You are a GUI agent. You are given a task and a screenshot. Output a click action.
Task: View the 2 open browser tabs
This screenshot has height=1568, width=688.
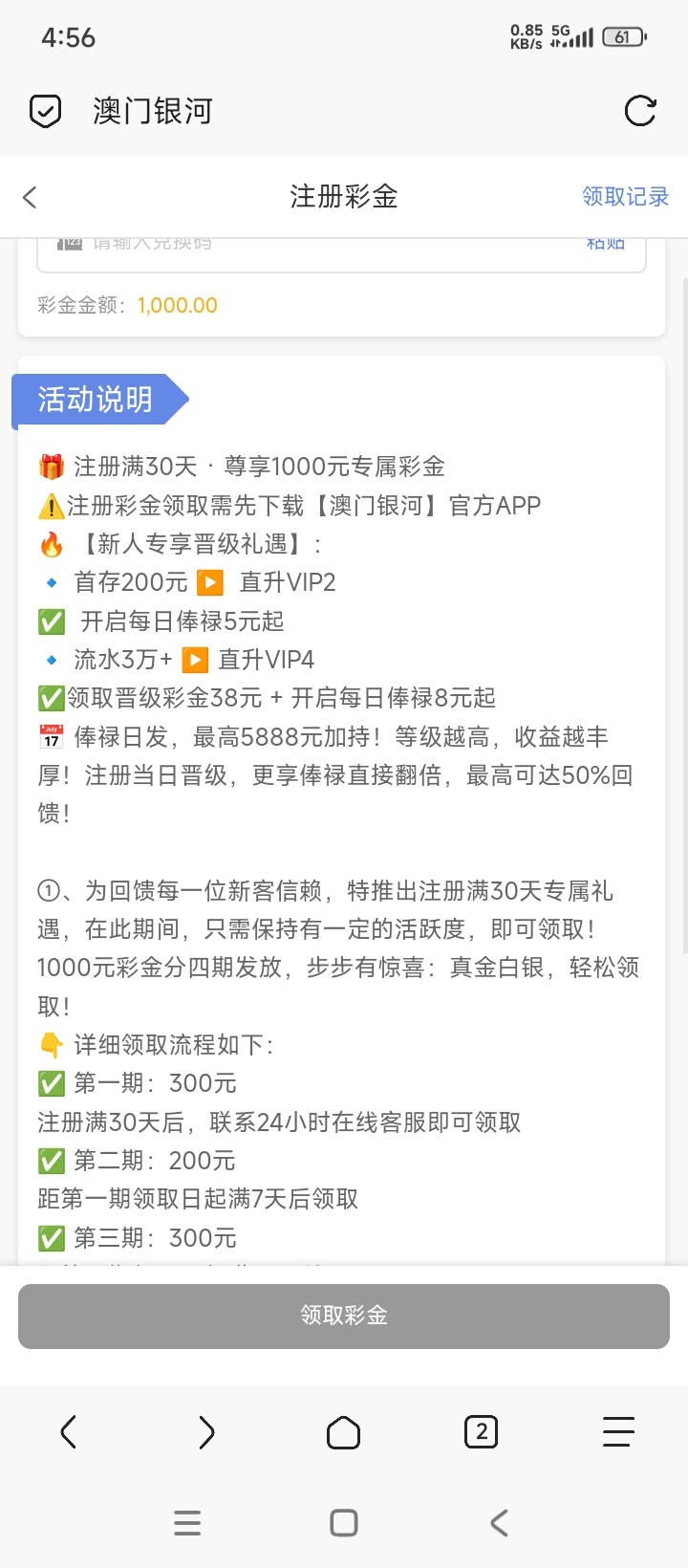click(481, 1432)
